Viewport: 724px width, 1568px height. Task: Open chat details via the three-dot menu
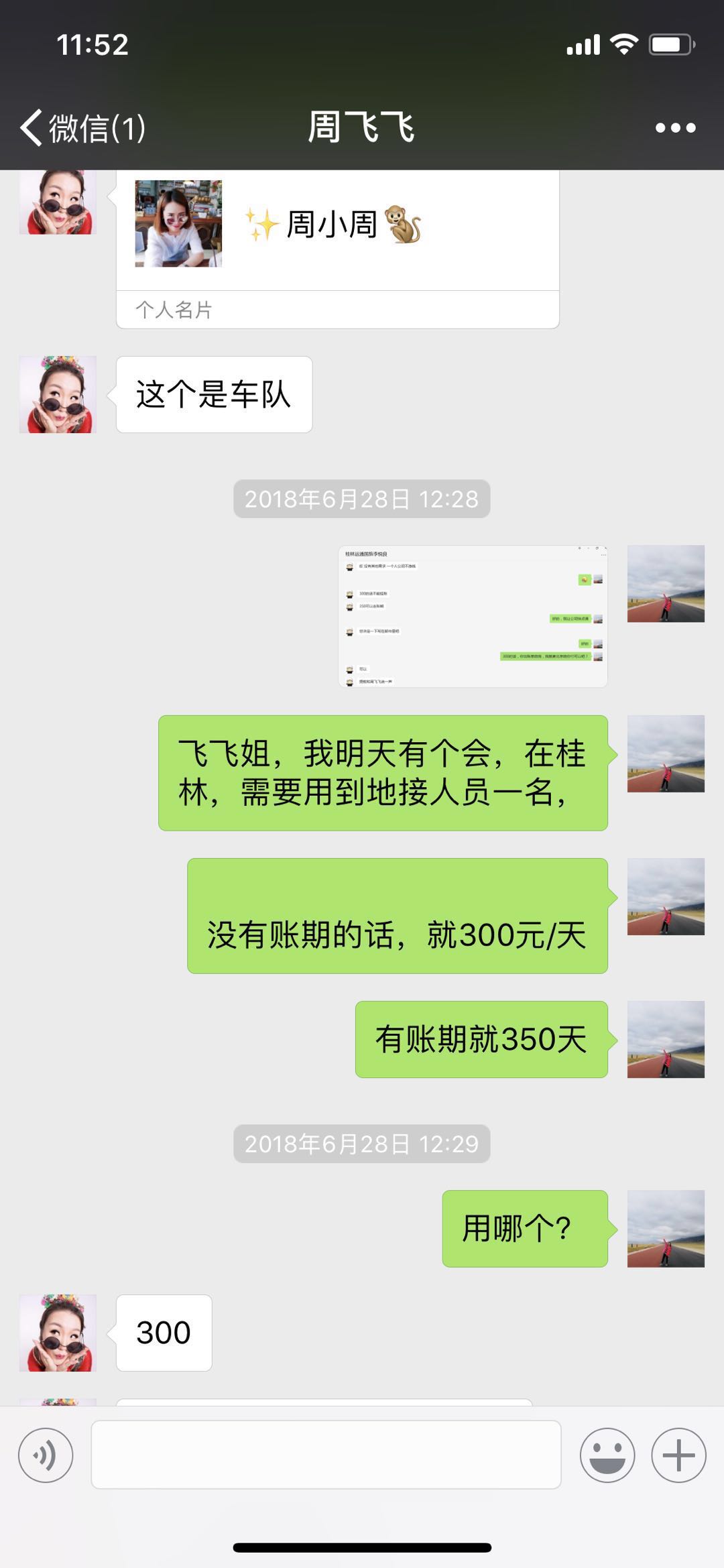pyautogui.click(x=675, y=127)
